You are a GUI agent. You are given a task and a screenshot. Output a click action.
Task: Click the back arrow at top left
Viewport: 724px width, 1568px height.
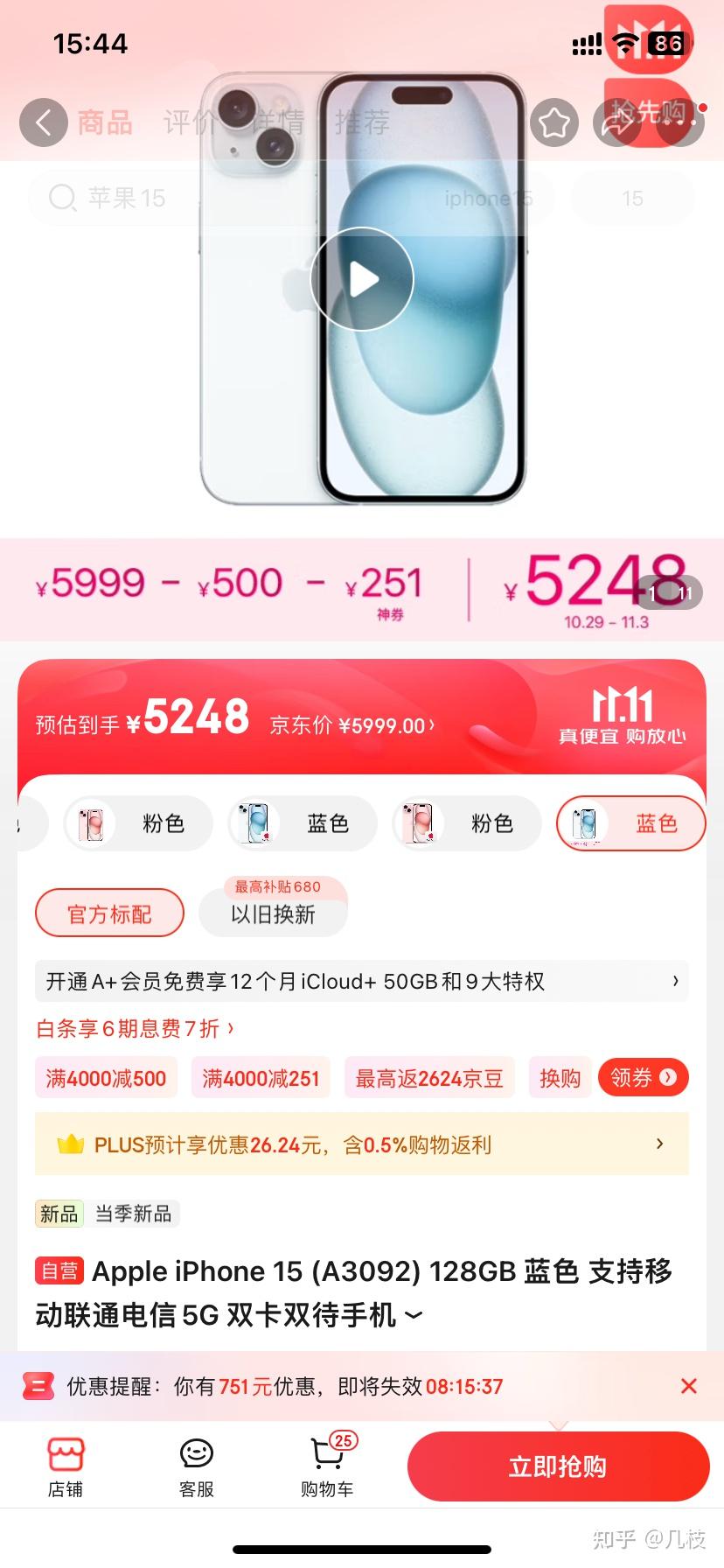pyautogui.click(x=42, y=122)
